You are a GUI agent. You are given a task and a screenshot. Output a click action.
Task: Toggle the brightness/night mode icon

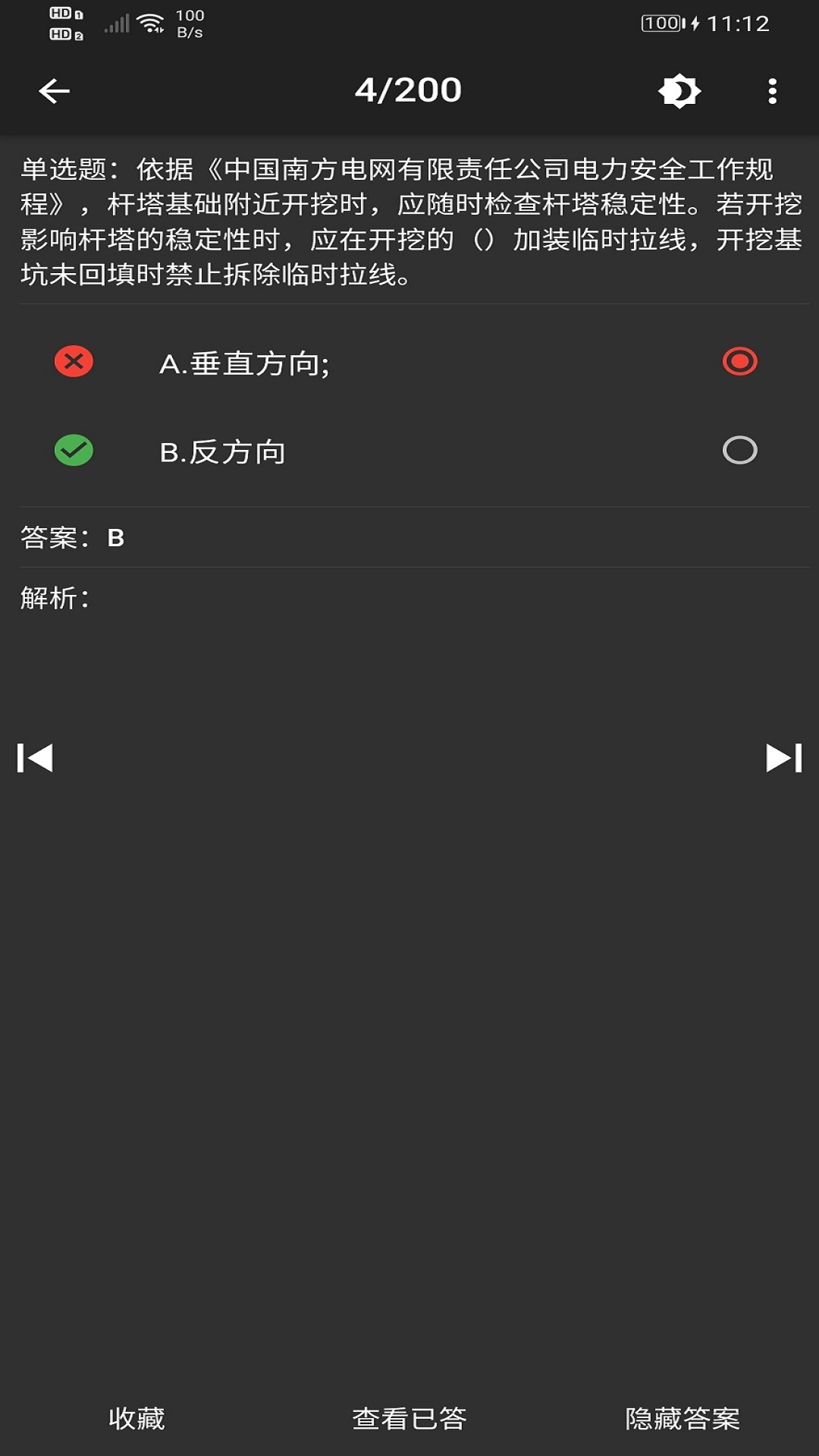coord(679,91)
